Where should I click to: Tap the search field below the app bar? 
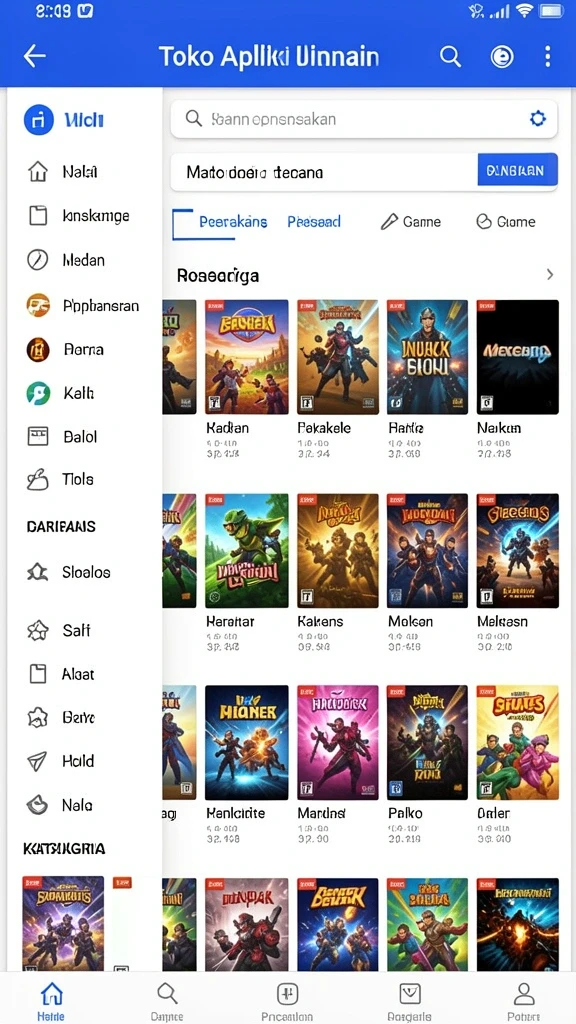(x=364, y=119)
